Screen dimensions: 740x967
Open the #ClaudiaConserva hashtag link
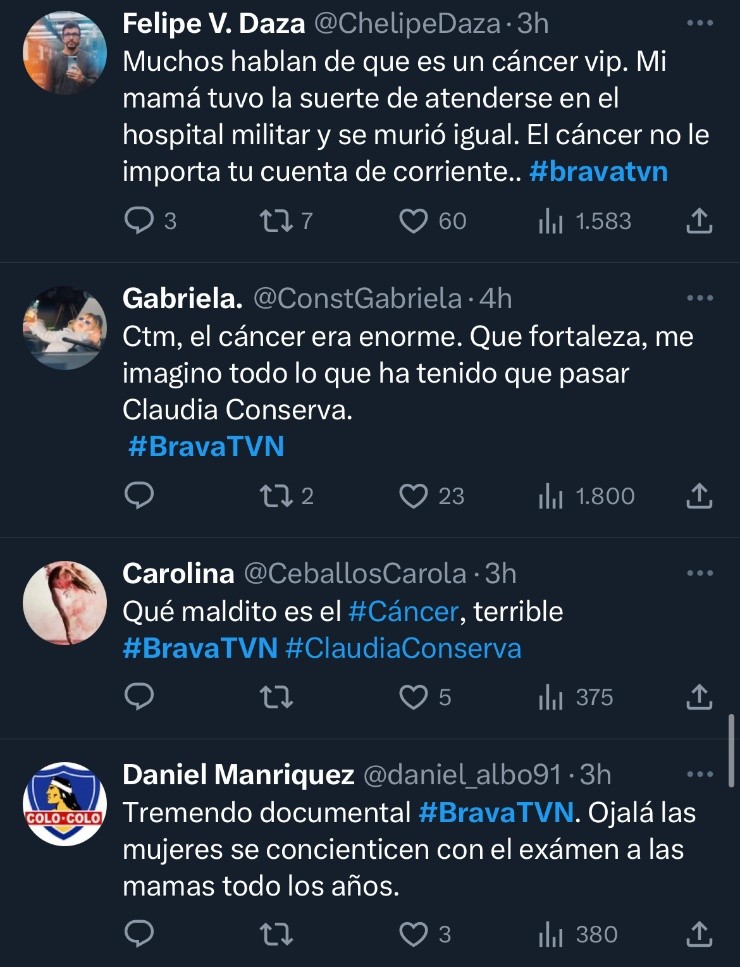(x=403, y=648)
